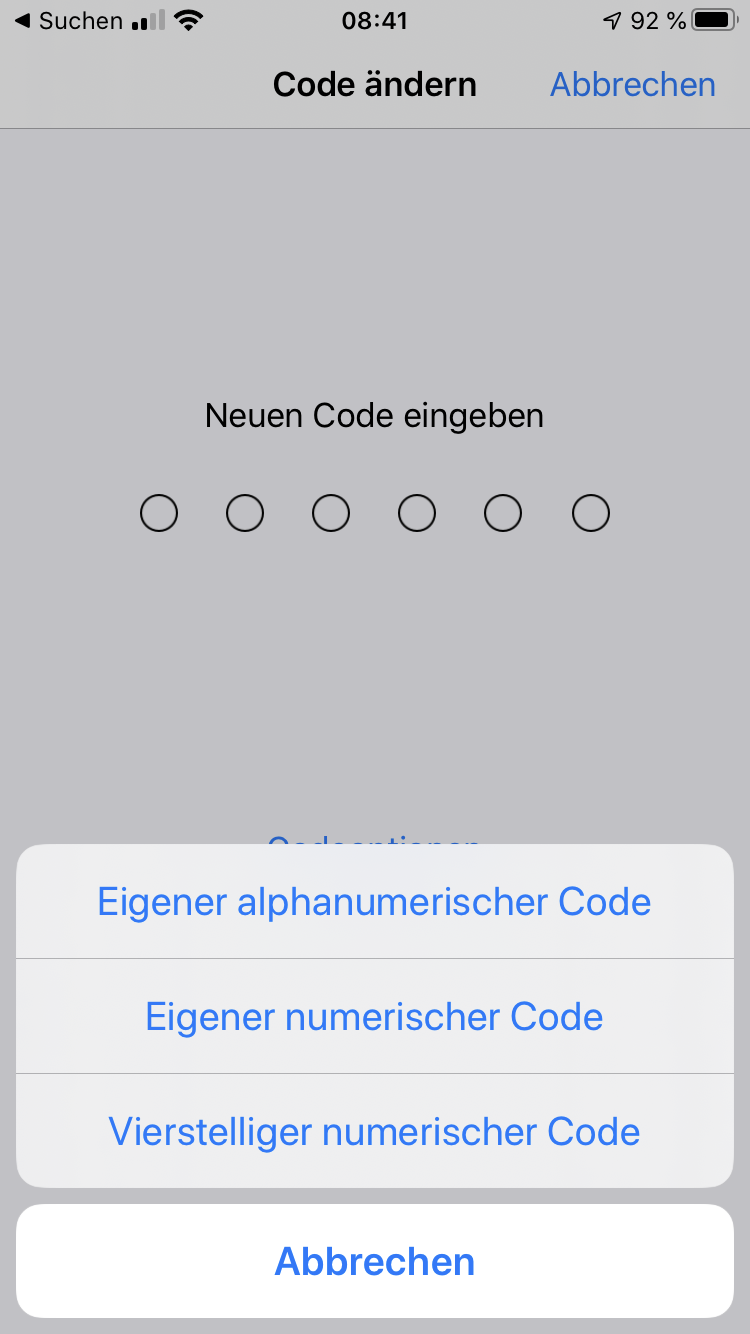Tap 'Abbrechen' in the top navigation bar
Image resolution: width=750 pixels, height=1334 pixels.
coord(631,85)
